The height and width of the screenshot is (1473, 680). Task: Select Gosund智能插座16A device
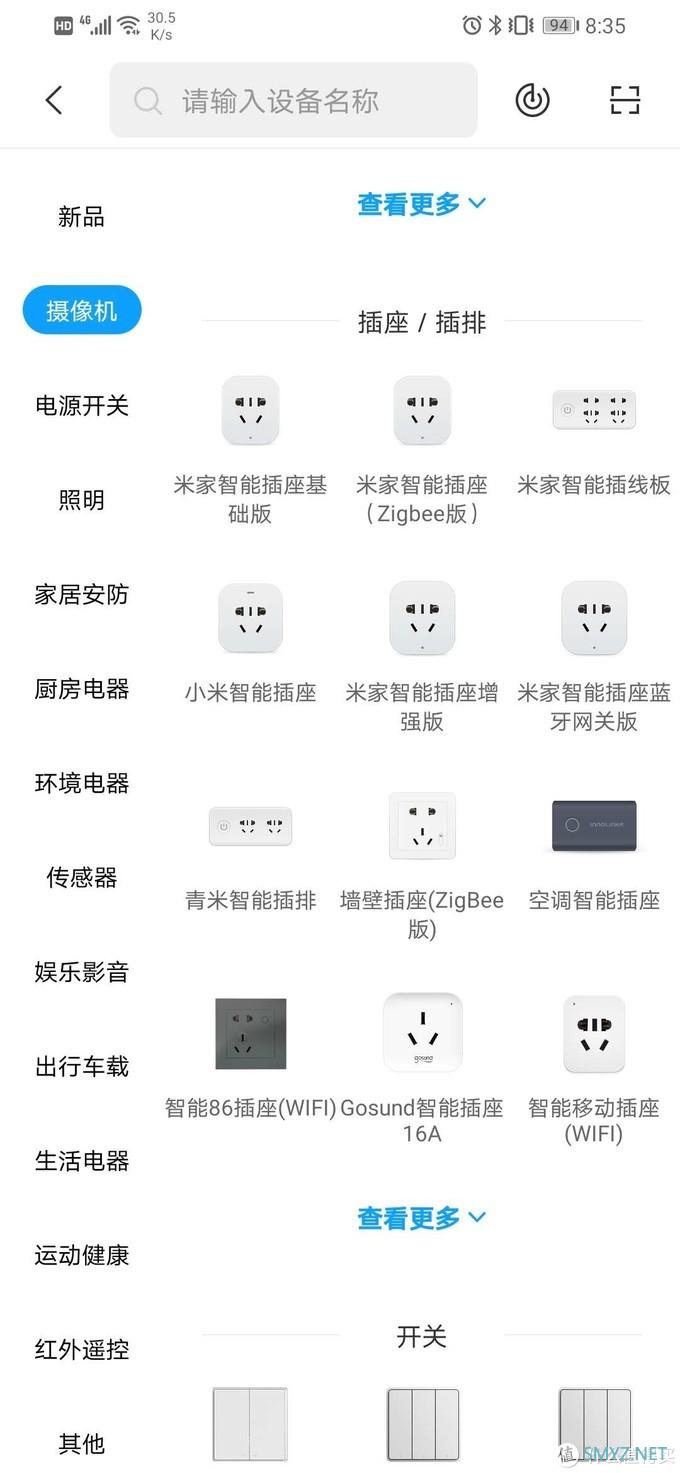pyautogui.click(x=422, y=1035)
